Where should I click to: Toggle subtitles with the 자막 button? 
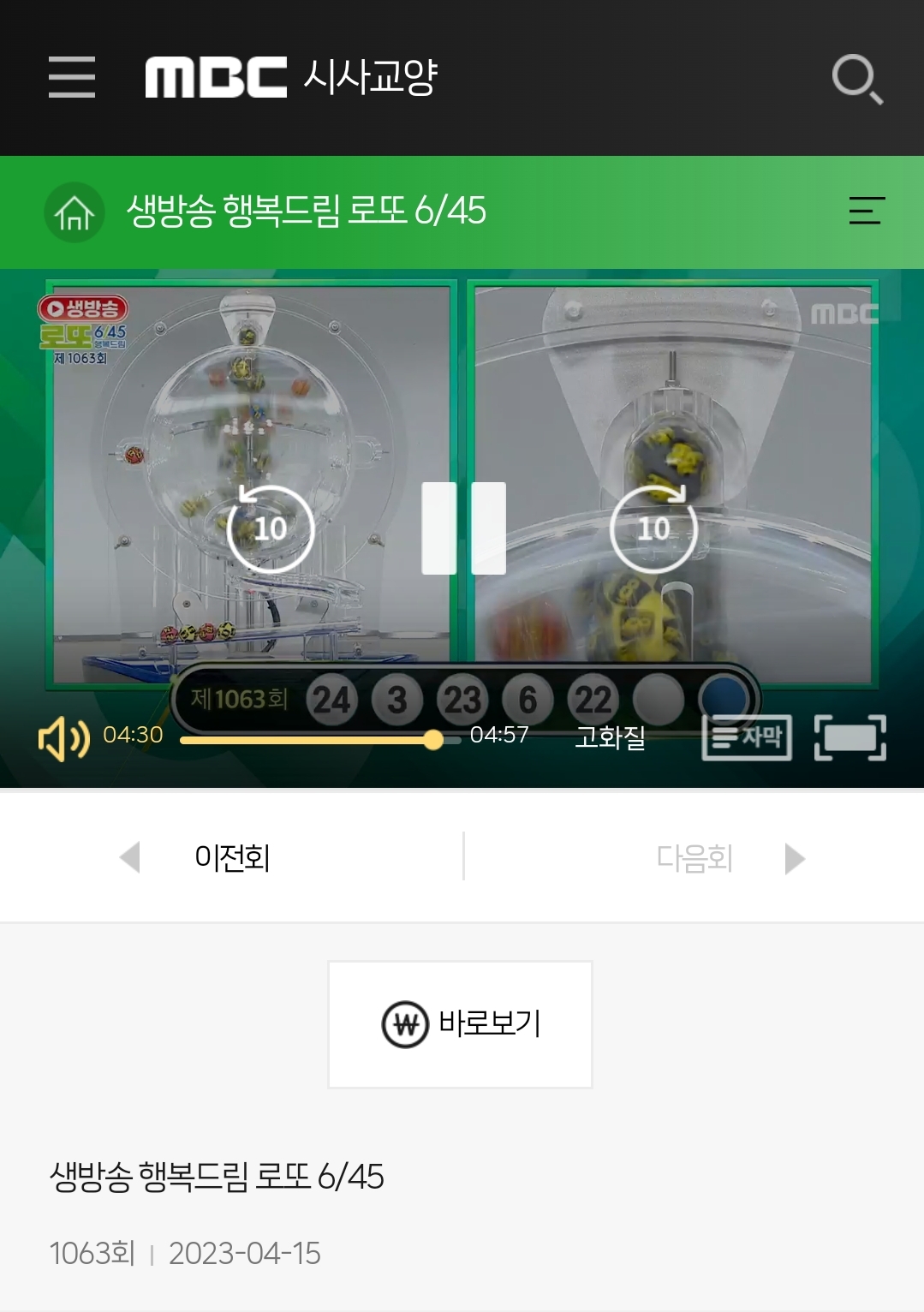coord(746,736)
